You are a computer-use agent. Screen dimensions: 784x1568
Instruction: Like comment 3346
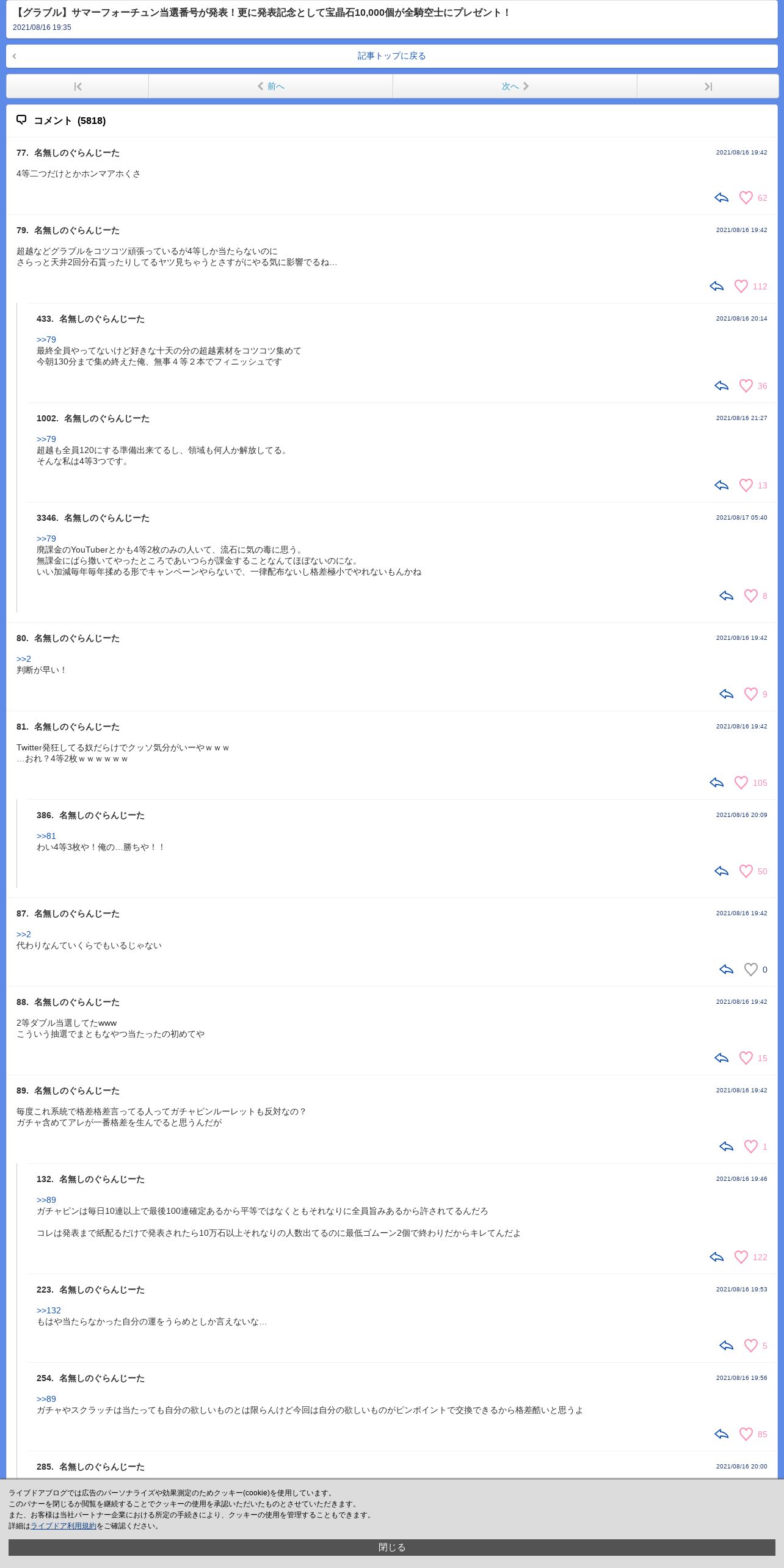(750, 596)
